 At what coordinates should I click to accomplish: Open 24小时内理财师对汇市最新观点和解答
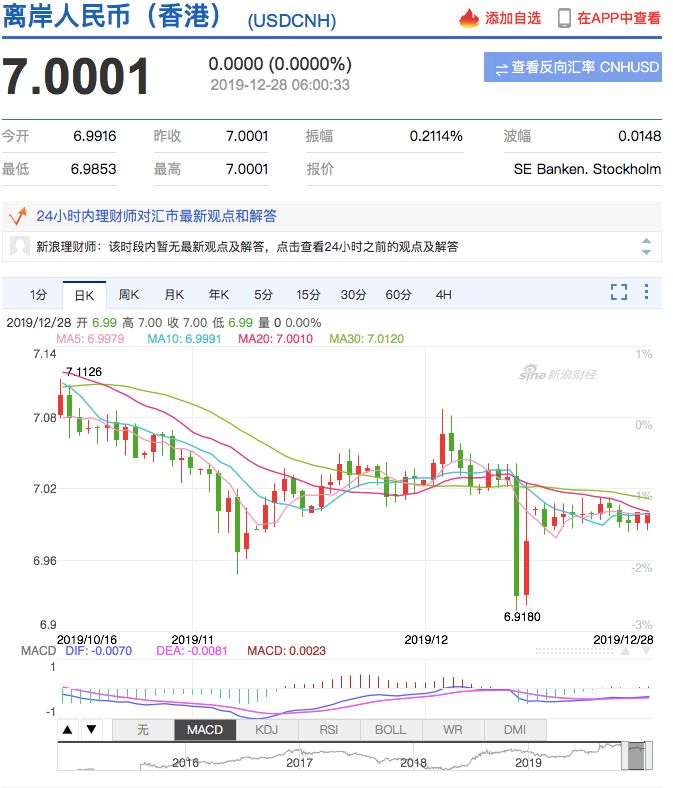[156, 215]
